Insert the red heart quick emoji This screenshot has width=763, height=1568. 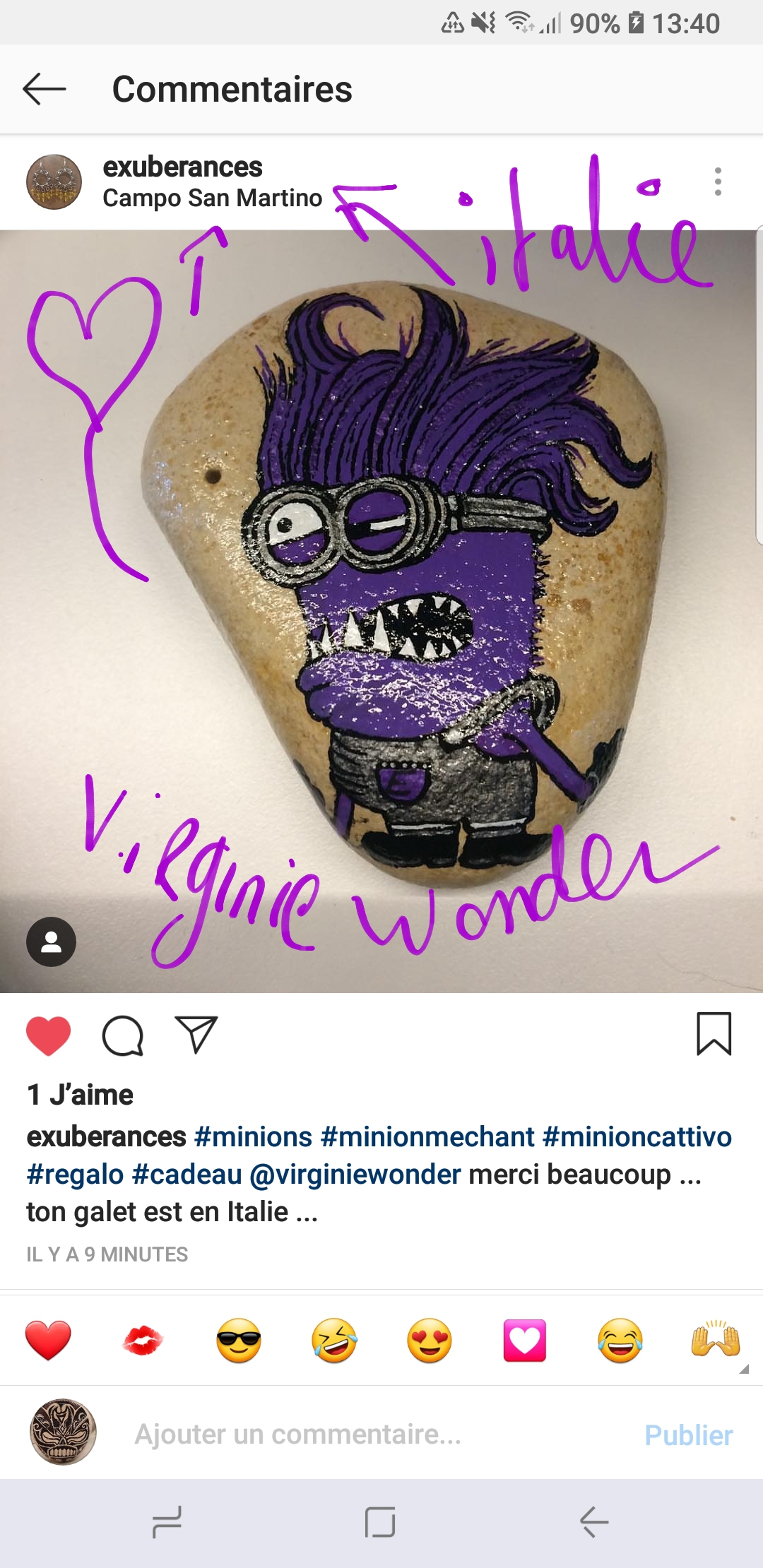click(x=48, y=1340)
